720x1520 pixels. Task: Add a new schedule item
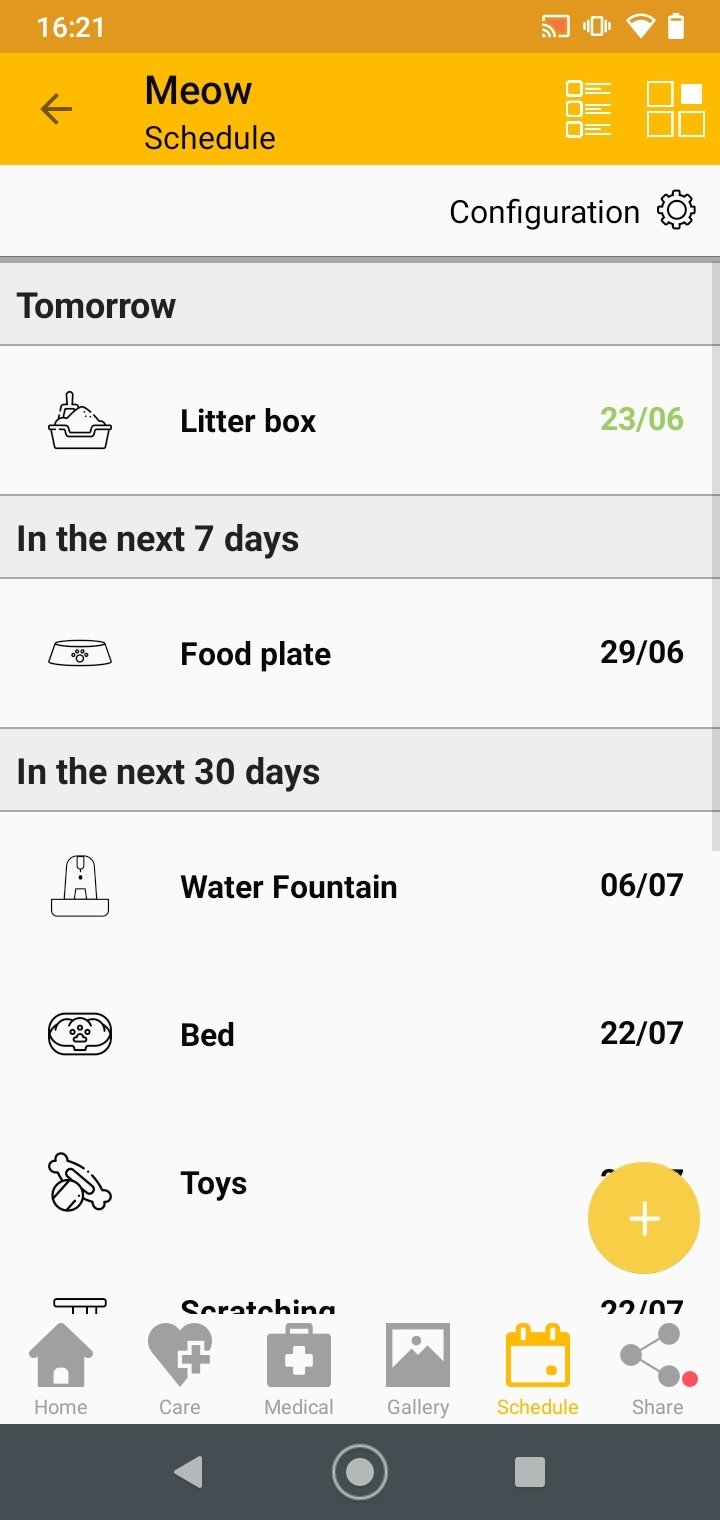644,1218
